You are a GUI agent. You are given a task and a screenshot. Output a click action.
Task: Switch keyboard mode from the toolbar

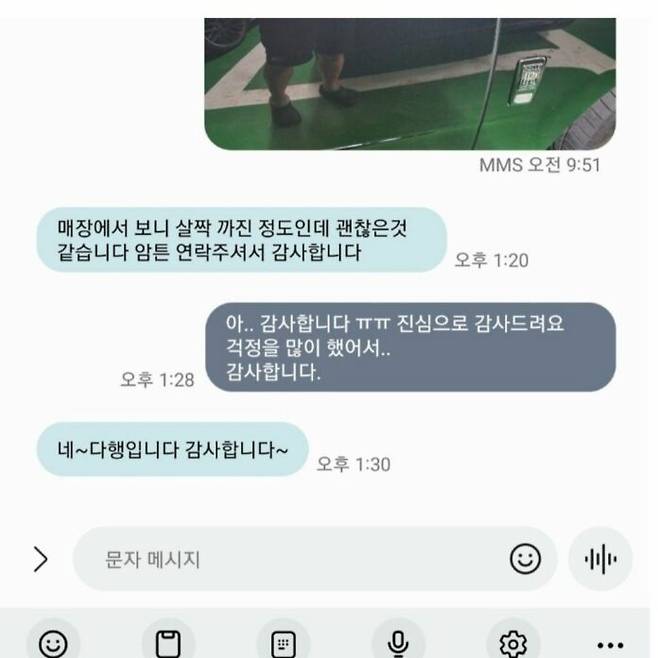click(x=283, y=642)
